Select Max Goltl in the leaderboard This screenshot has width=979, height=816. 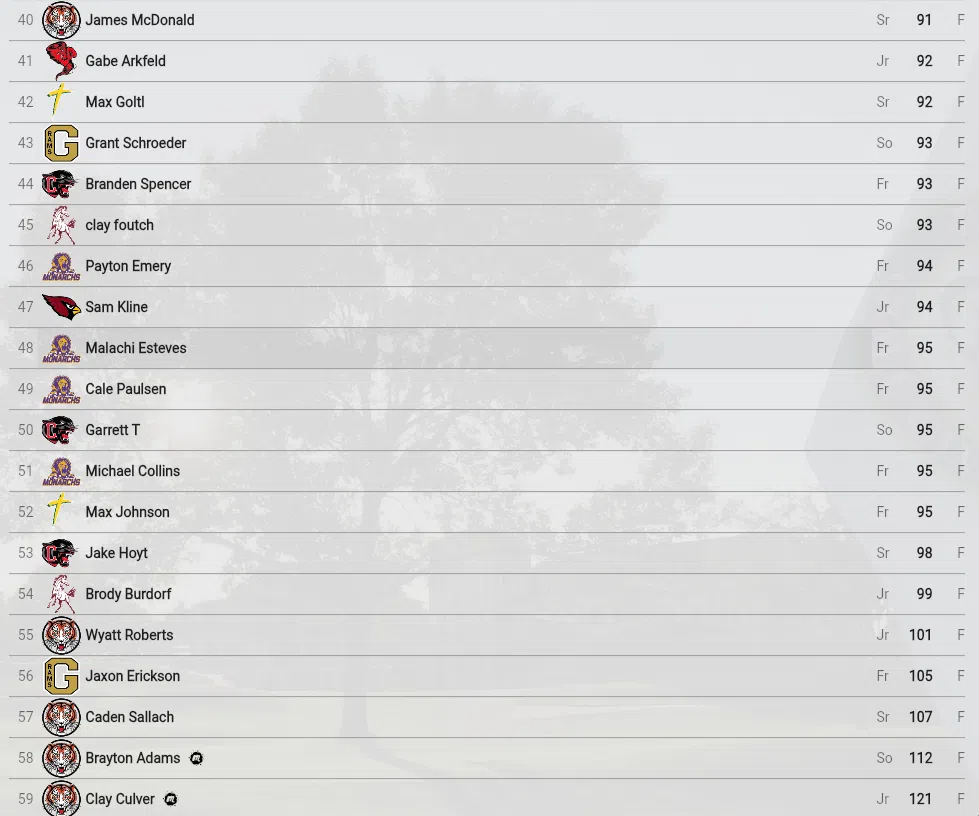[115, 102]
